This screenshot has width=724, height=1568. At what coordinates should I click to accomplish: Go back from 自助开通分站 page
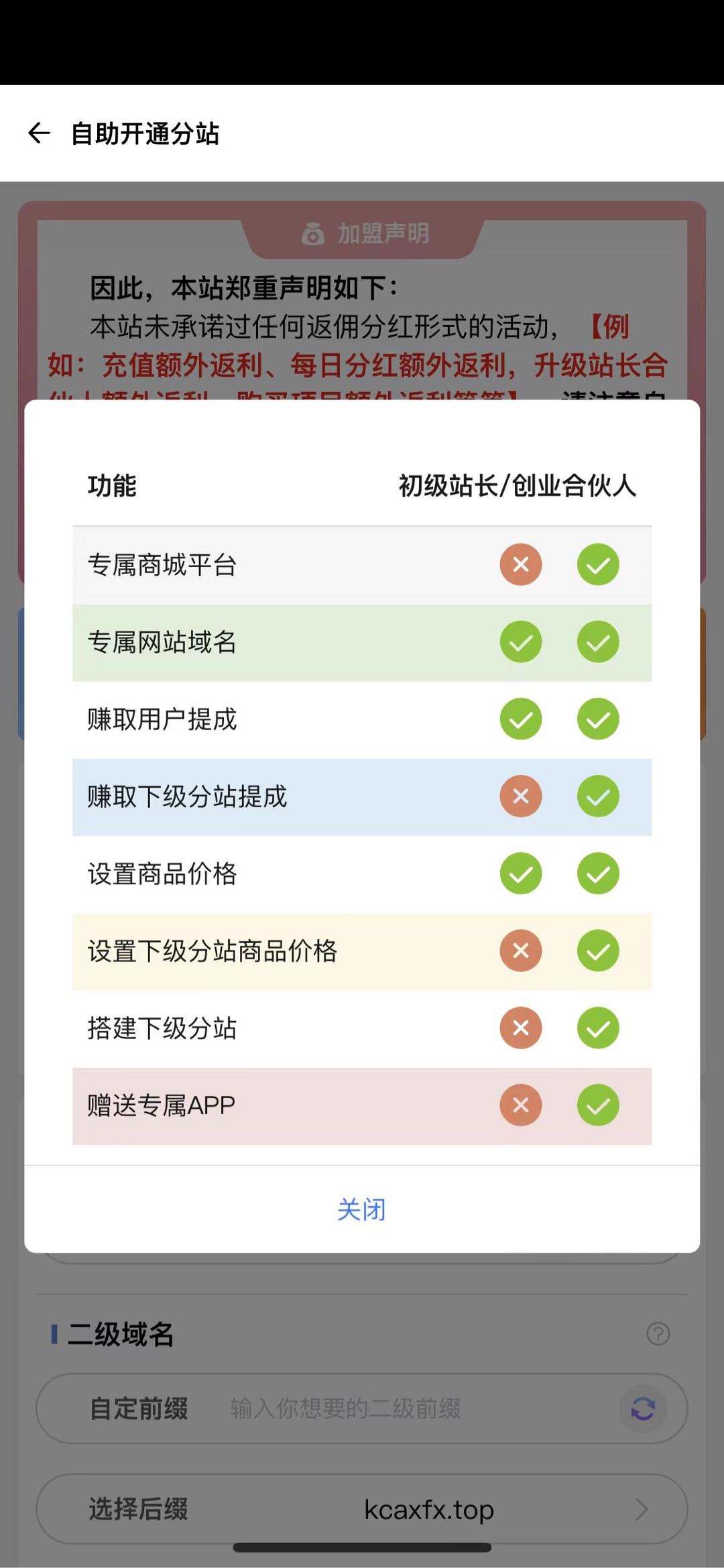coord(39,133)
